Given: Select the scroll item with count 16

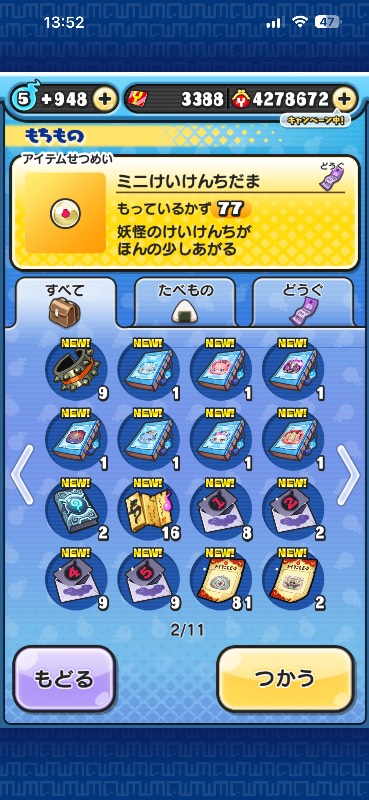Looking at the screenshot, I should pyautogui.click(x=149, y=511).
